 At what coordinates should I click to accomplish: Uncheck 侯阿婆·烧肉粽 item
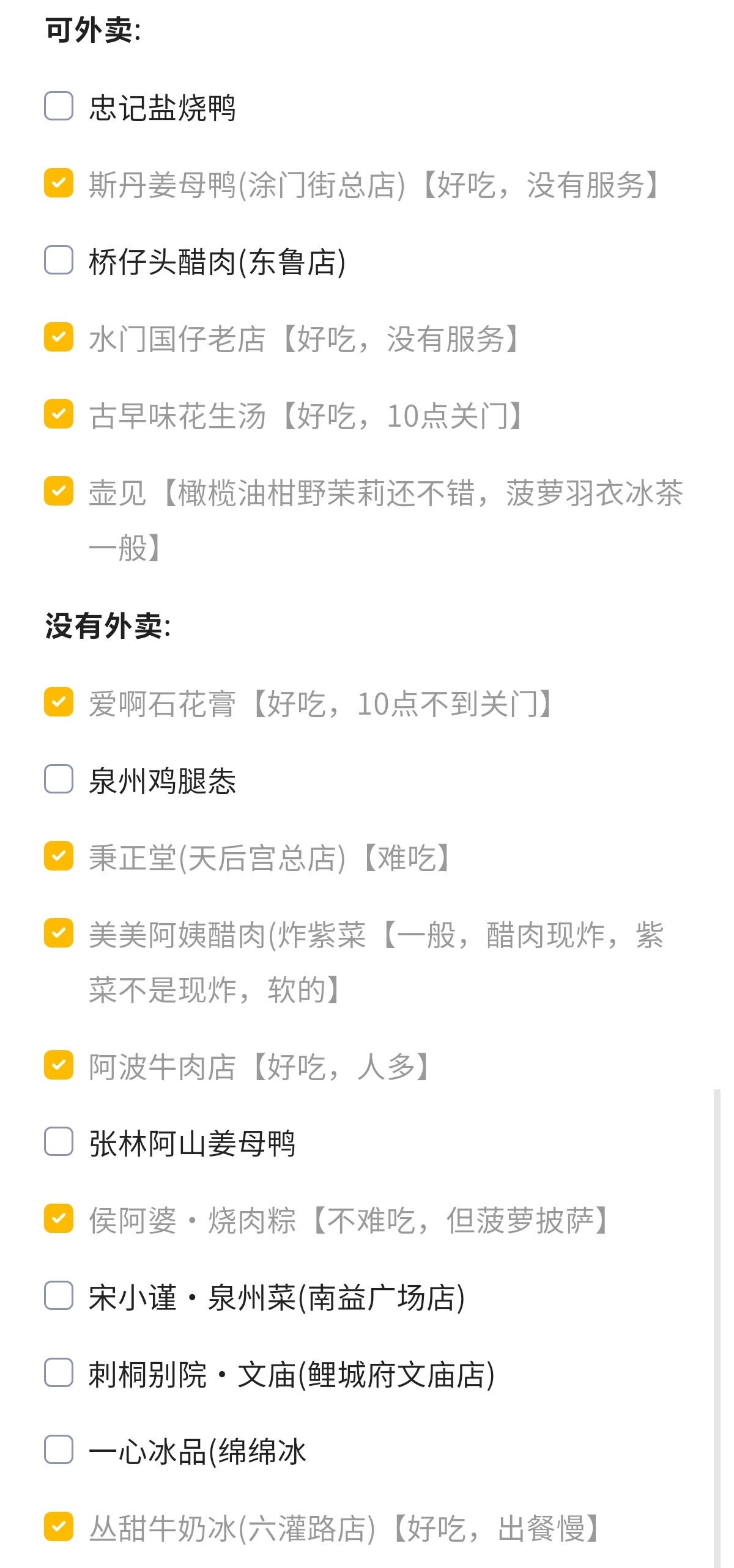pyautogui.click(x=59, y=1220)
